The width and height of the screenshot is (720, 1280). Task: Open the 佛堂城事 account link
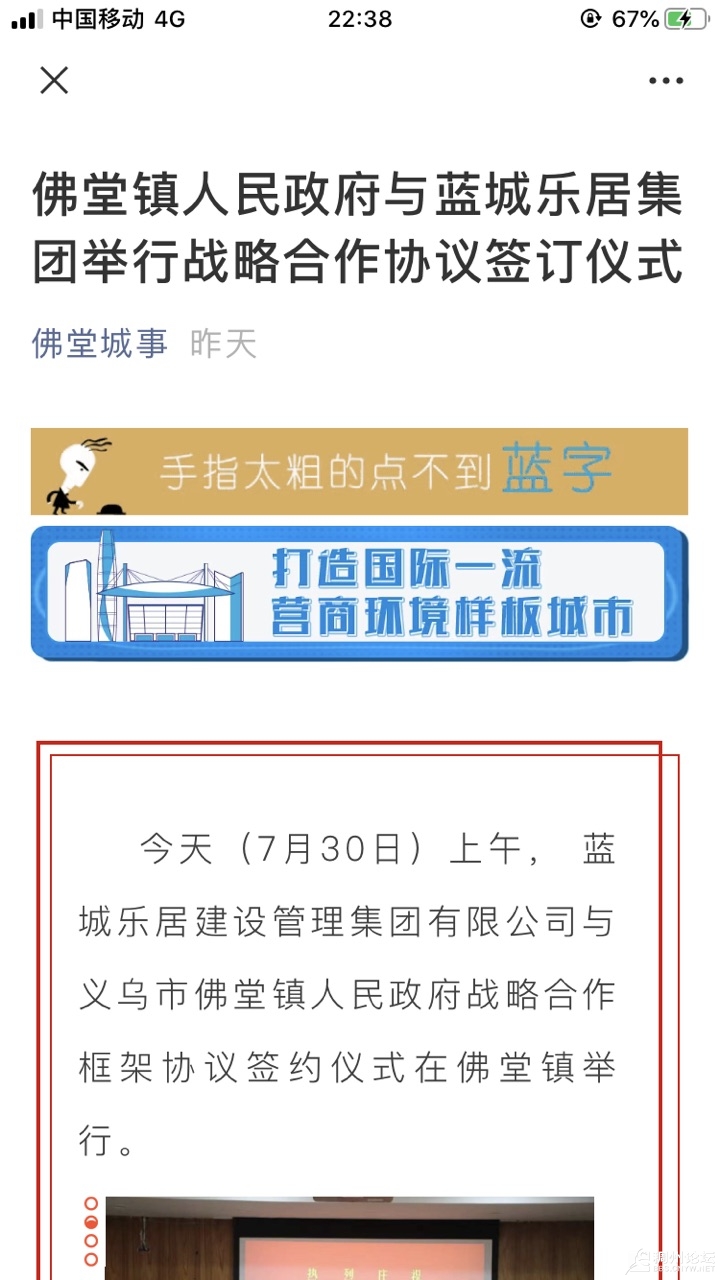(x=100, y=344)
